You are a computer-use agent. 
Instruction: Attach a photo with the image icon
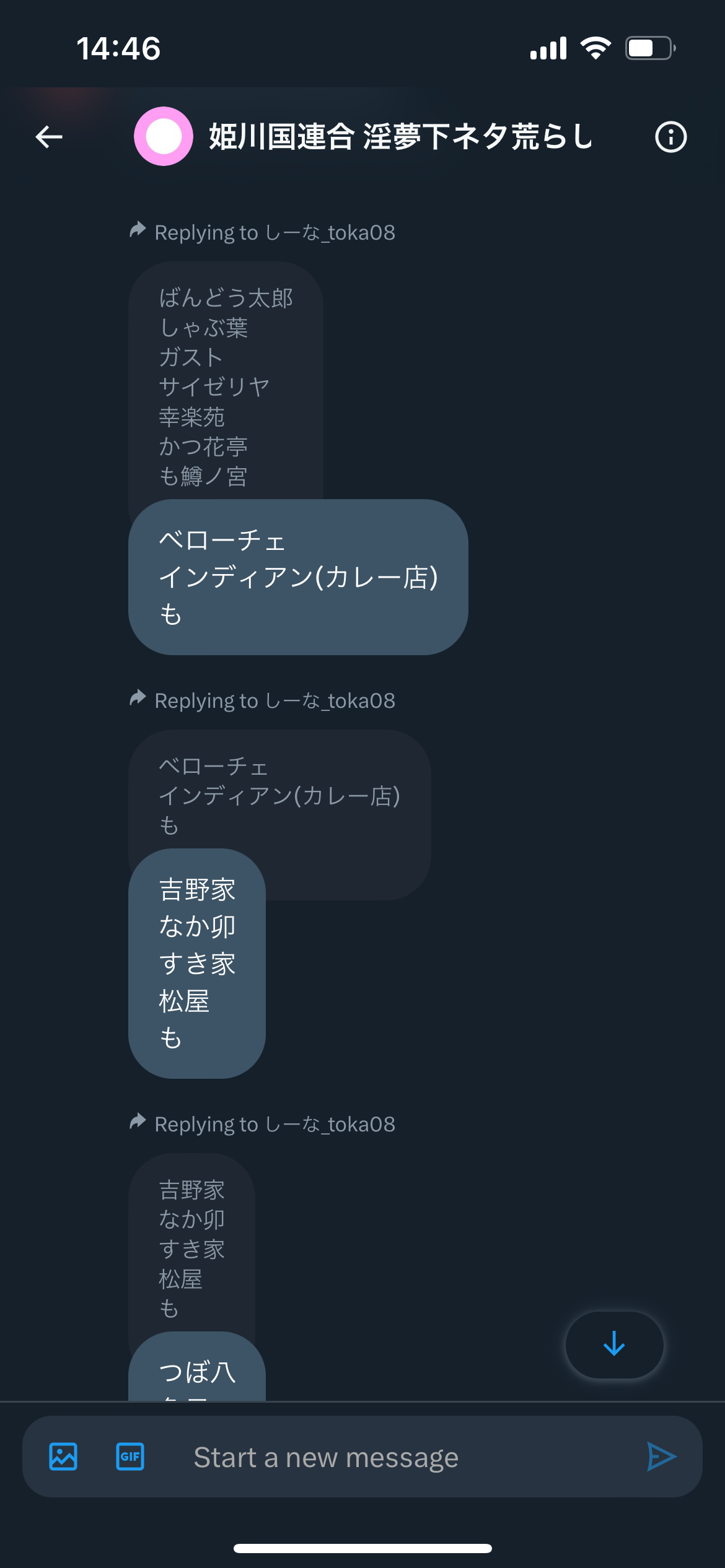[x=63, y=1457]
